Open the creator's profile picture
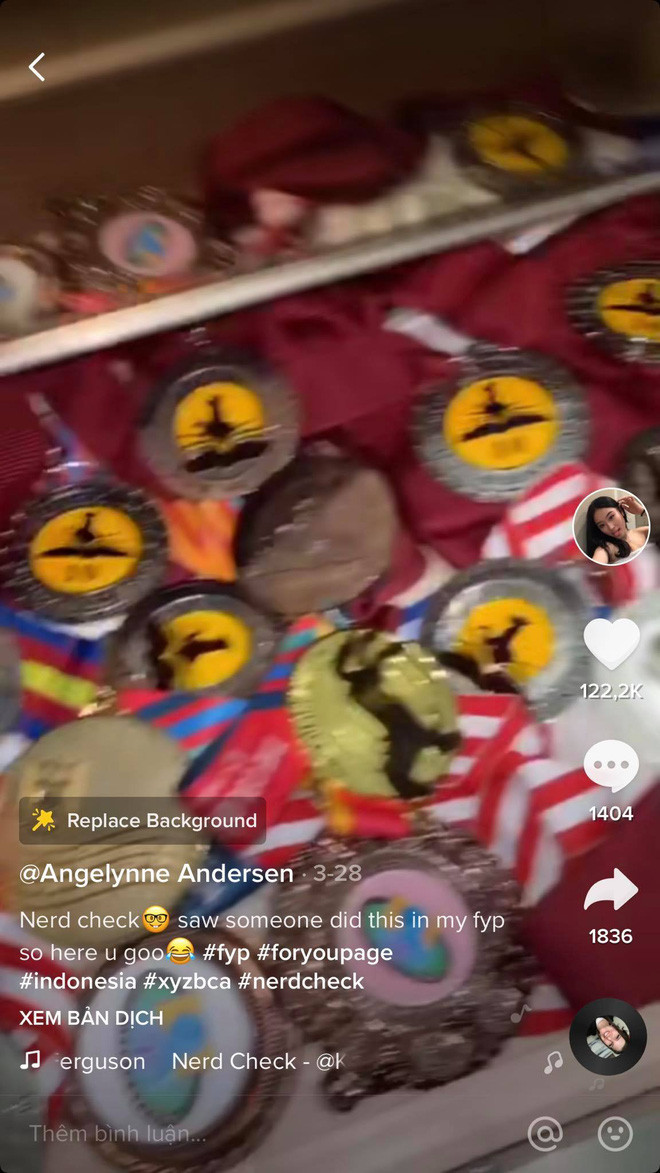 coord(610,527)
